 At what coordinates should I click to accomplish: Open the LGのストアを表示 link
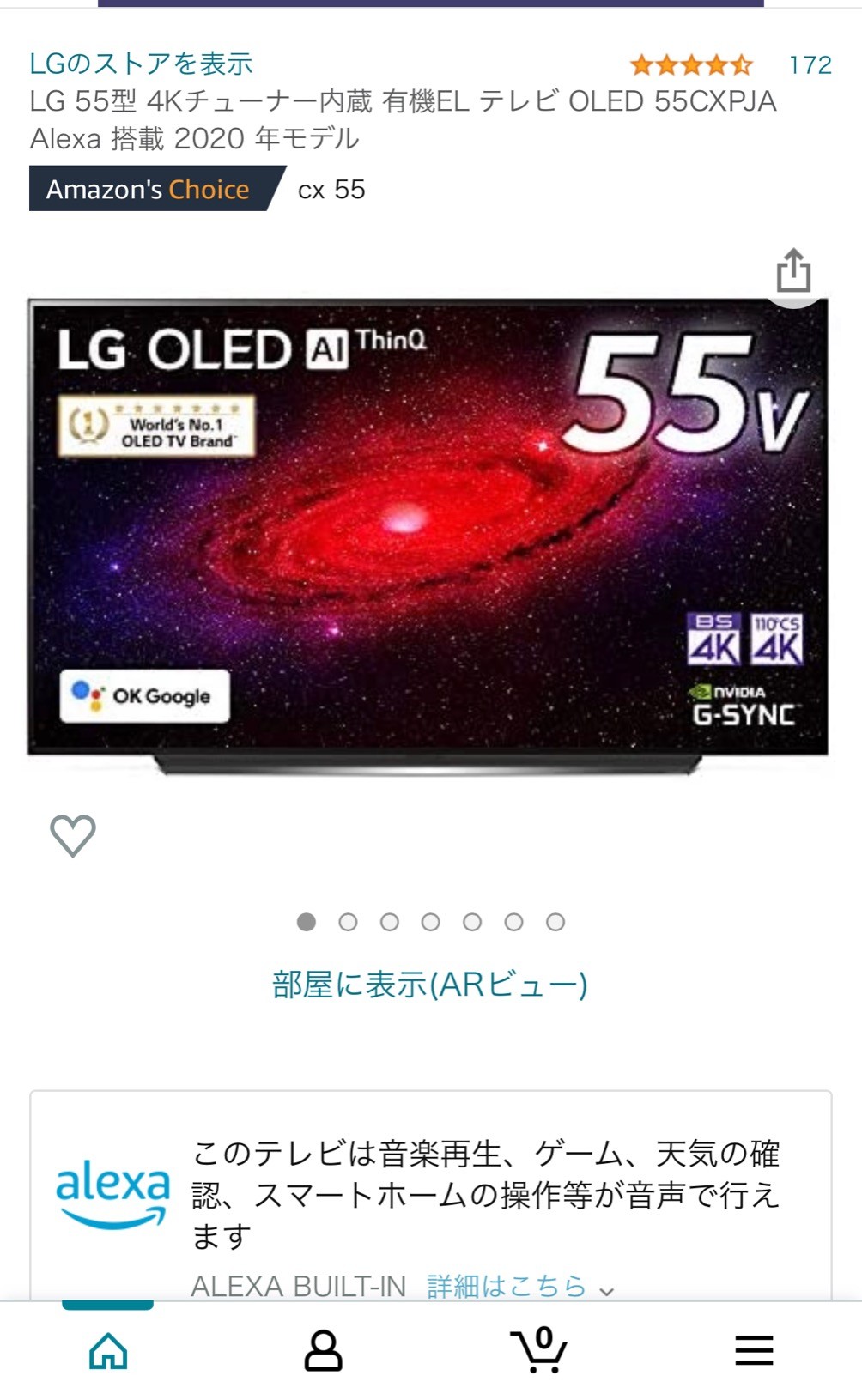tap(141, 64)
